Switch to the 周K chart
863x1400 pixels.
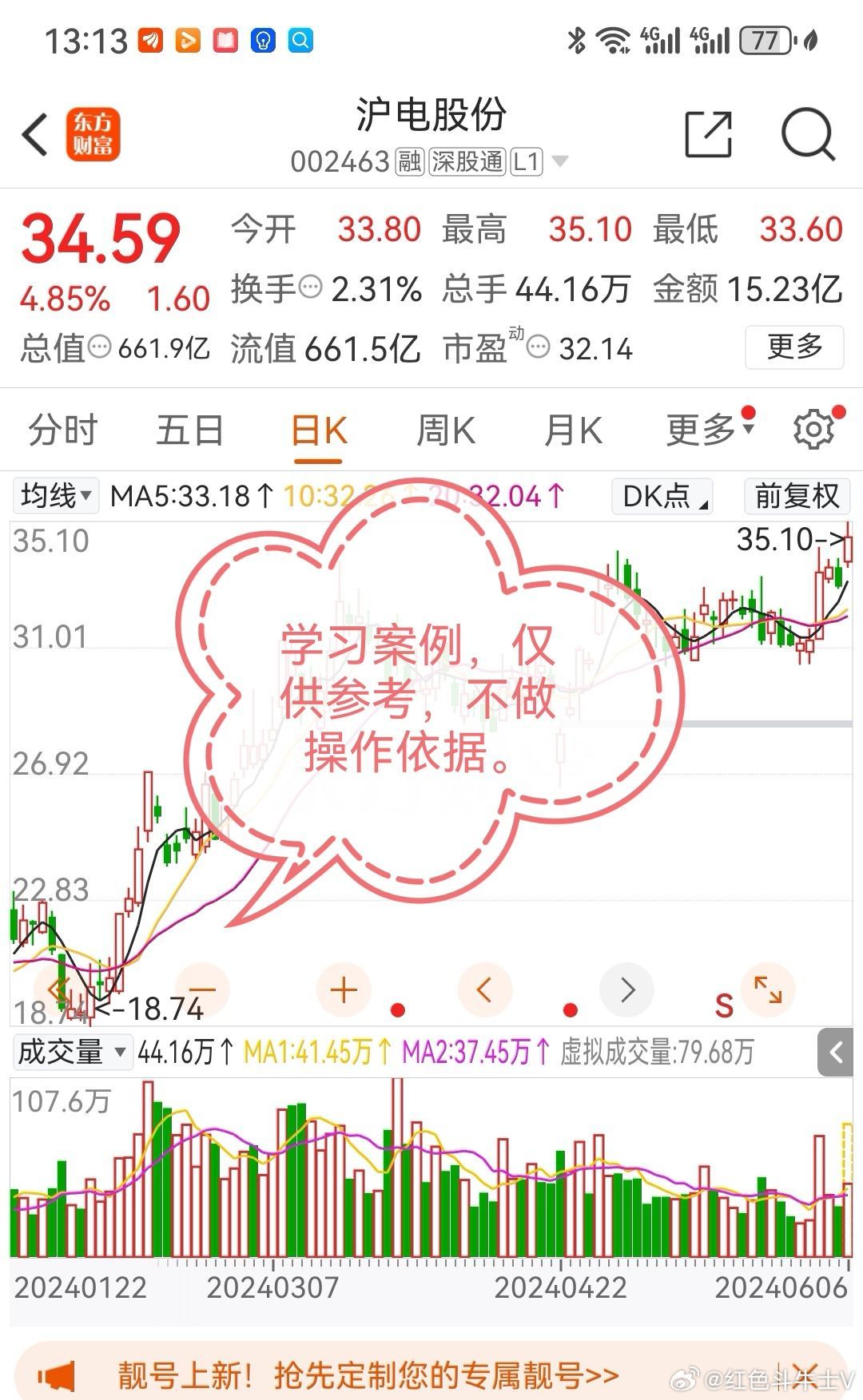click(446, 430)
